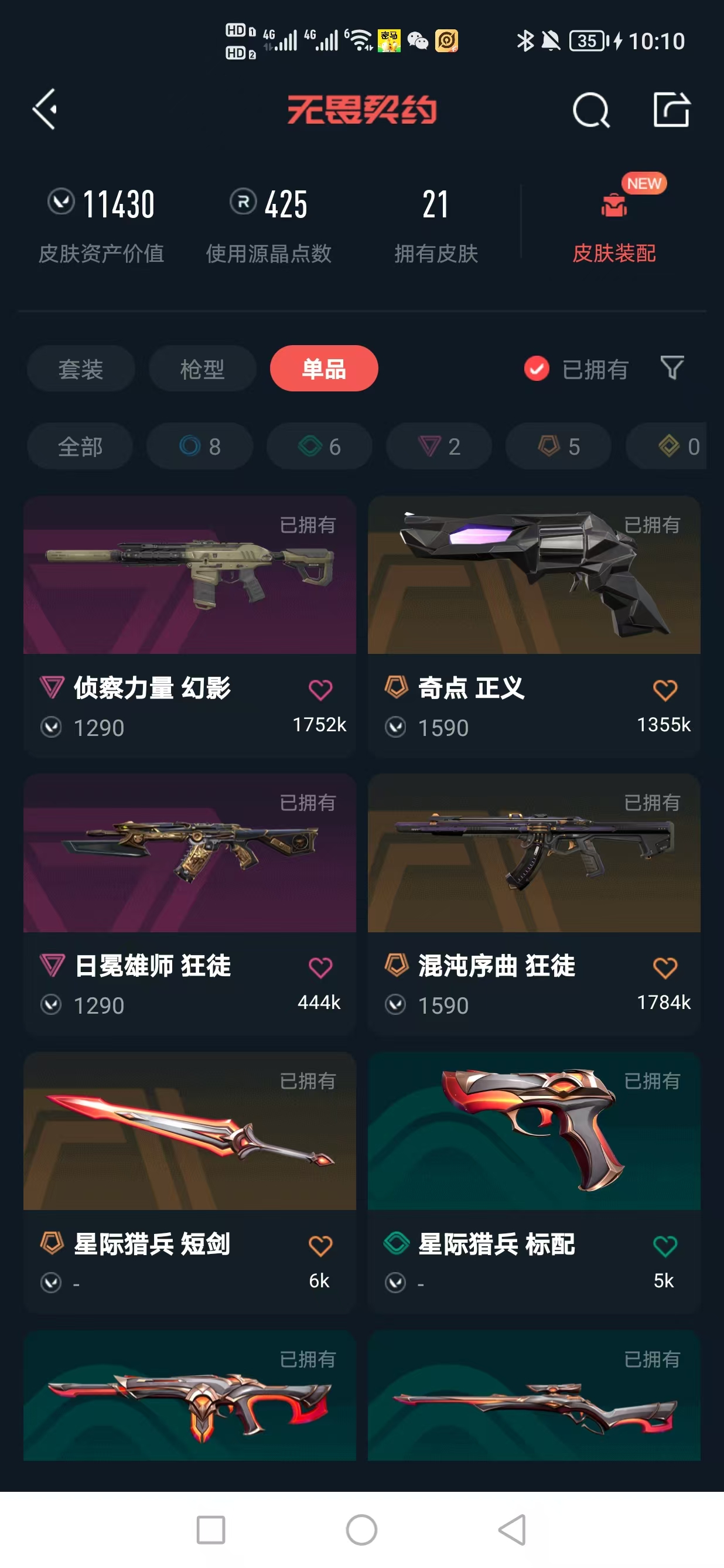Screen dimensions: 724x1568
Task: Switch to the 套装 tab
Action: tap(80, 369)
